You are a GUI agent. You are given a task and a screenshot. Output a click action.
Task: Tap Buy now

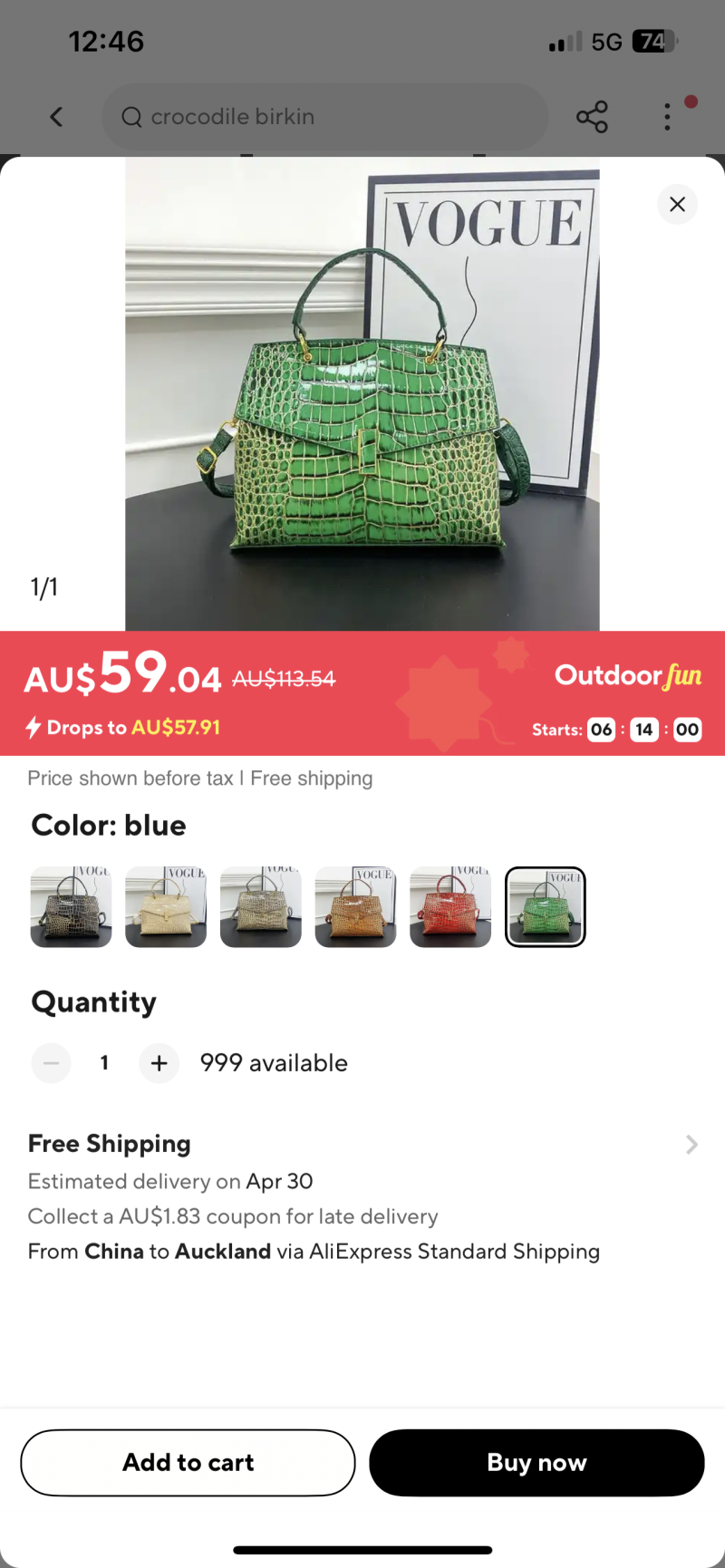coord(536,1462)
